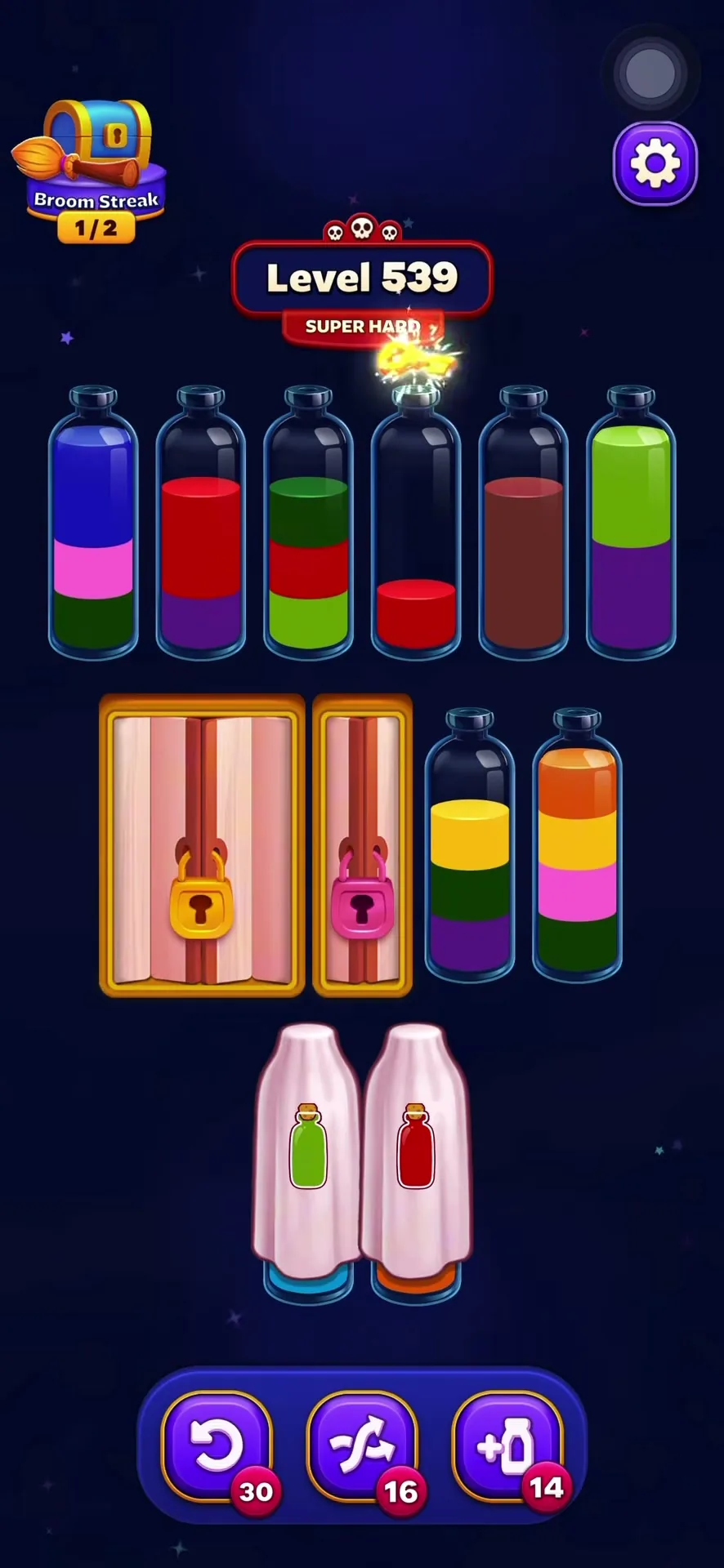
Task: Open the Broom Streak chest
Action: (92, 171)
